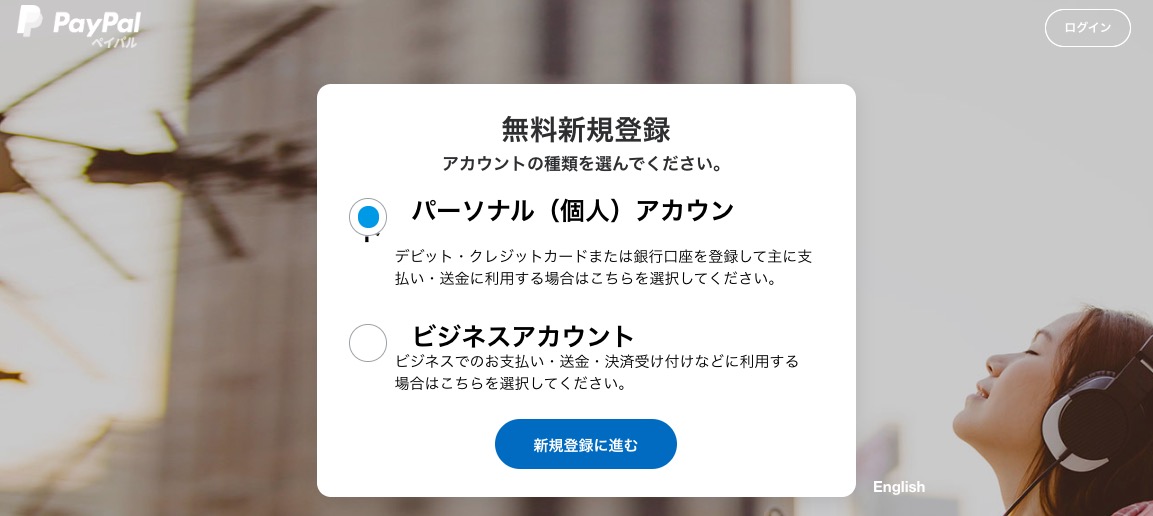Select the パーソナル（個人）アカウント radio button
Screen dimensions: 1153x516
coord(368,217)
